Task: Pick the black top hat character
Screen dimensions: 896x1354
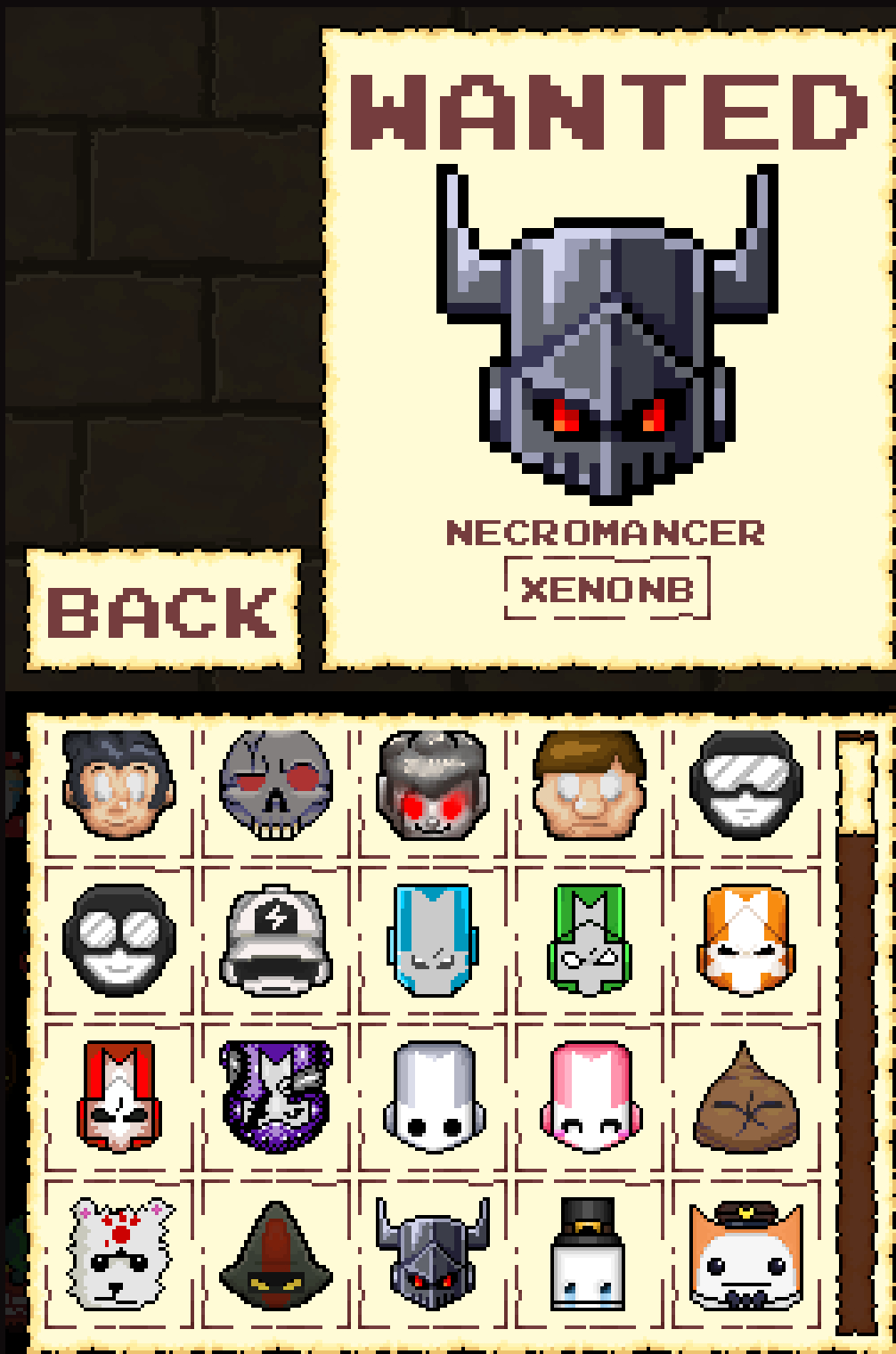Action: (588, 1253)
